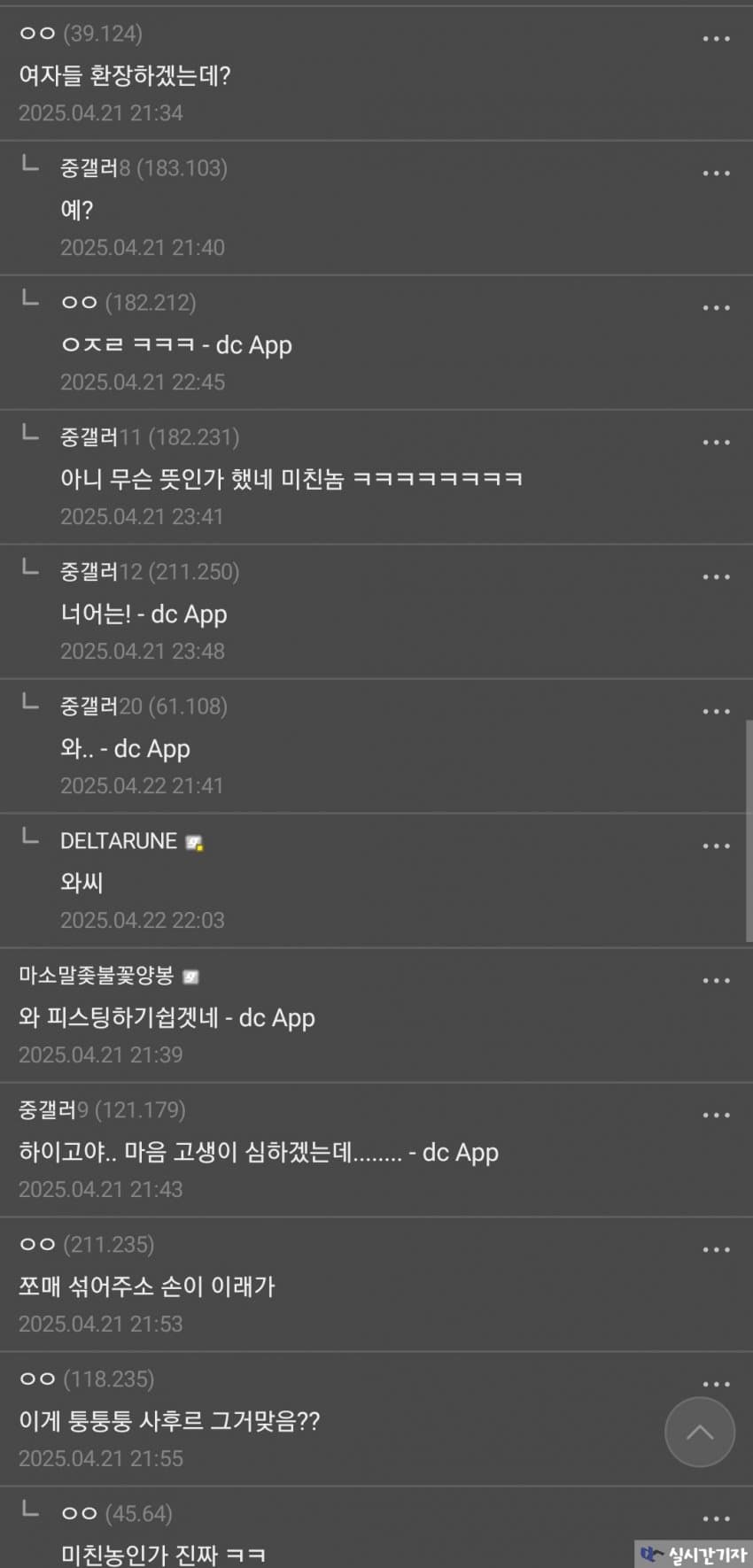The height and width of the screenshot is (1568, 753).
Task: Open three-dot menu on 중갤러20's reply
Action: [x=716, y=712]
